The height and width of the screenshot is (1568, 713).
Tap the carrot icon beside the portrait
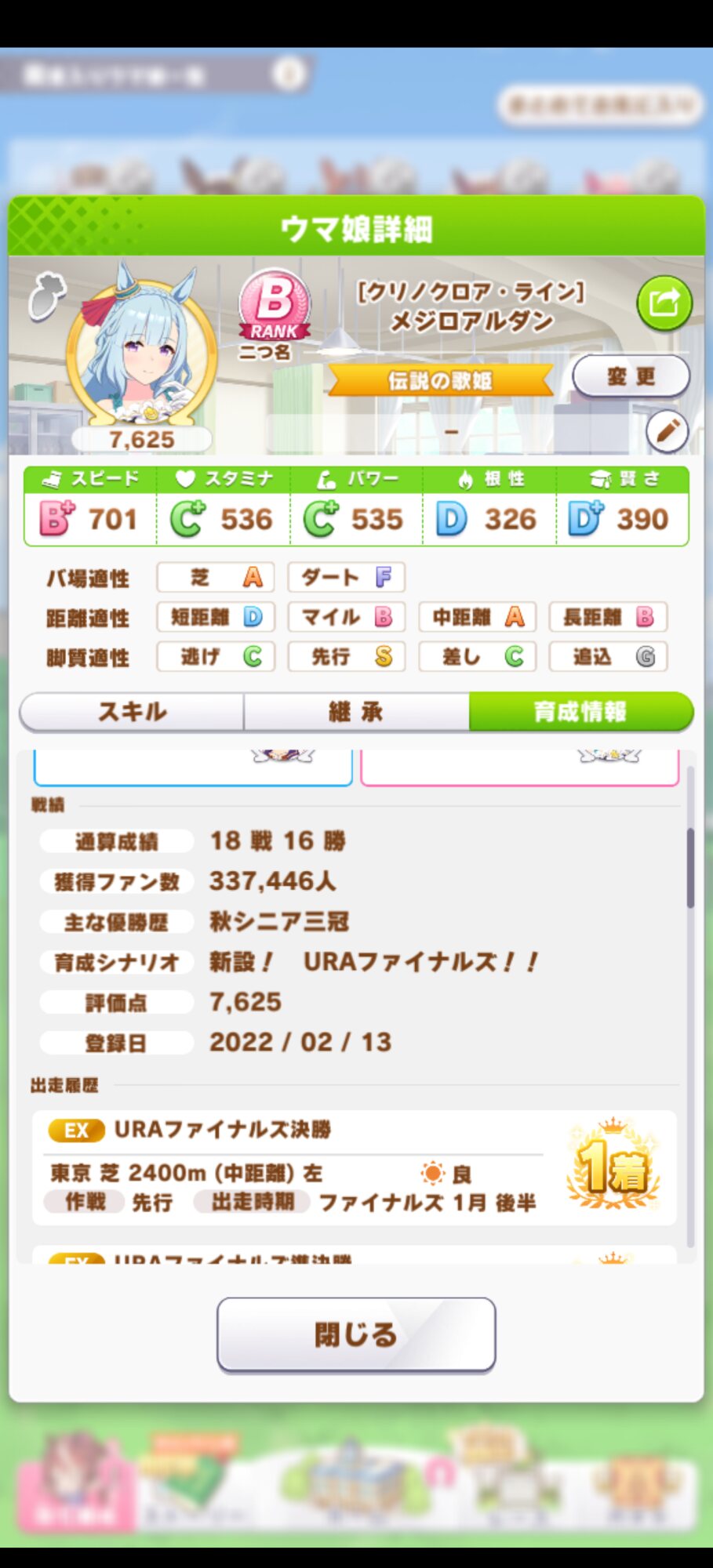pos(46,296)
